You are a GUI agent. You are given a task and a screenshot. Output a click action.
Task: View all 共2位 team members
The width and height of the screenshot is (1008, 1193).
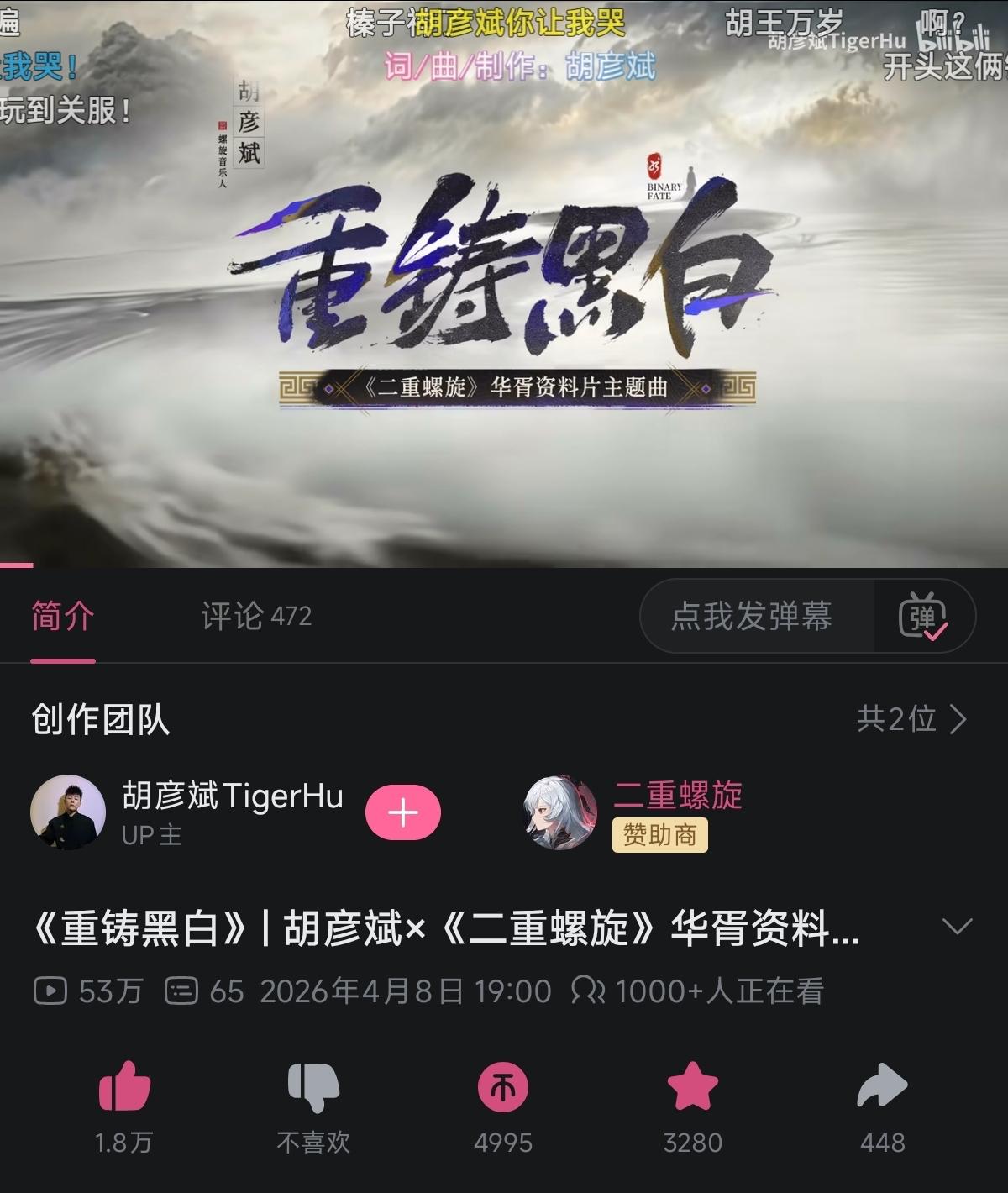tap(911, 719)
